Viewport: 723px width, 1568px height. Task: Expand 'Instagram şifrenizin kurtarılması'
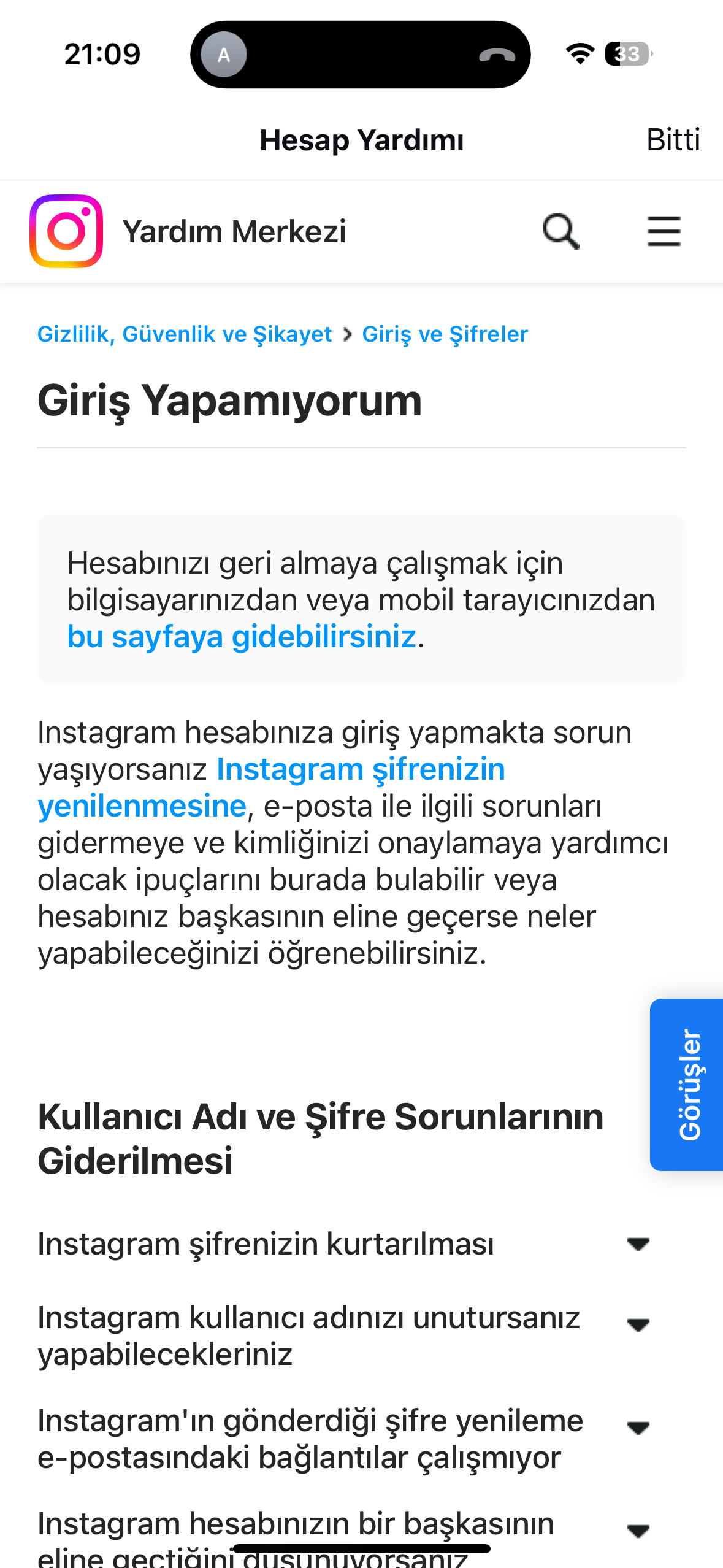(x=343, y=1244)
